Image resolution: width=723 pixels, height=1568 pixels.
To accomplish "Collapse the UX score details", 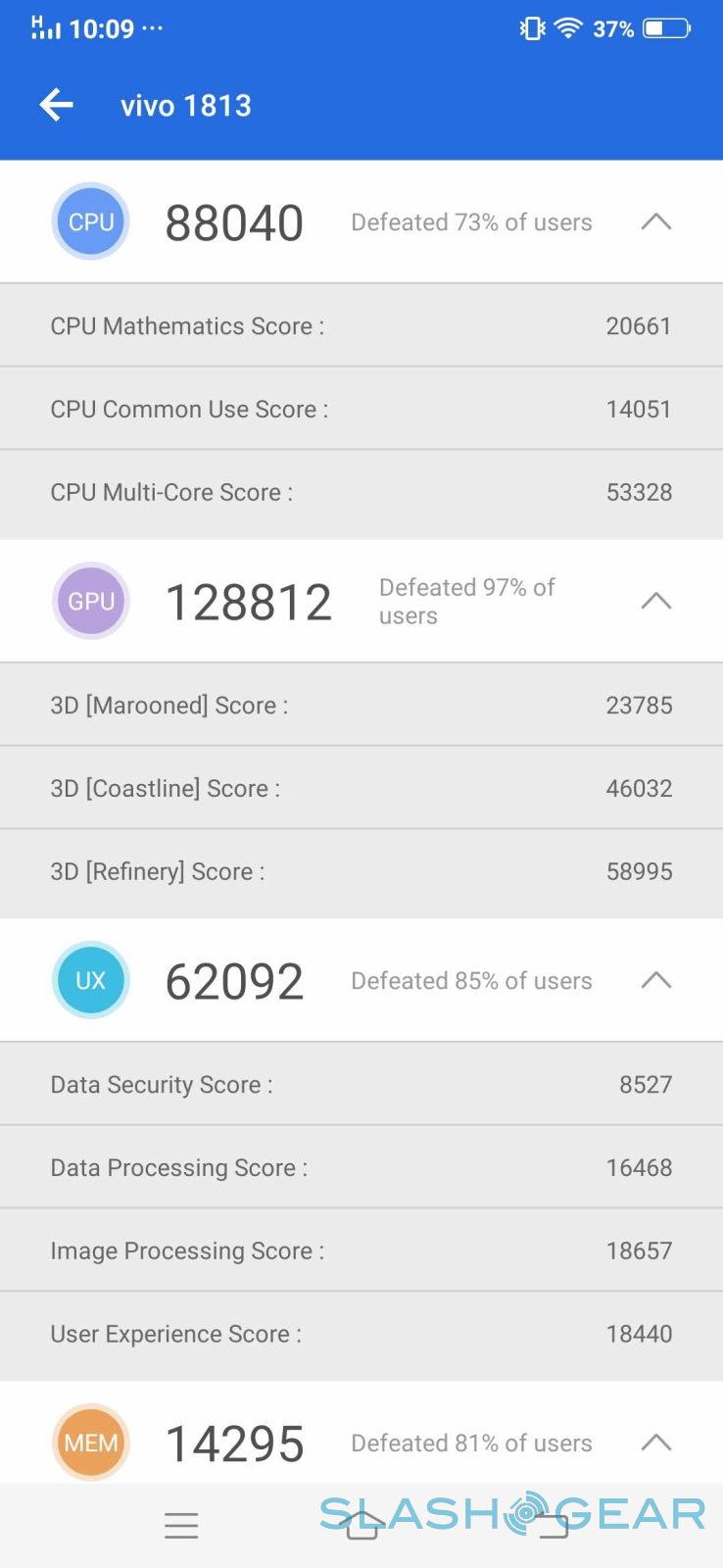I will 655,980.
